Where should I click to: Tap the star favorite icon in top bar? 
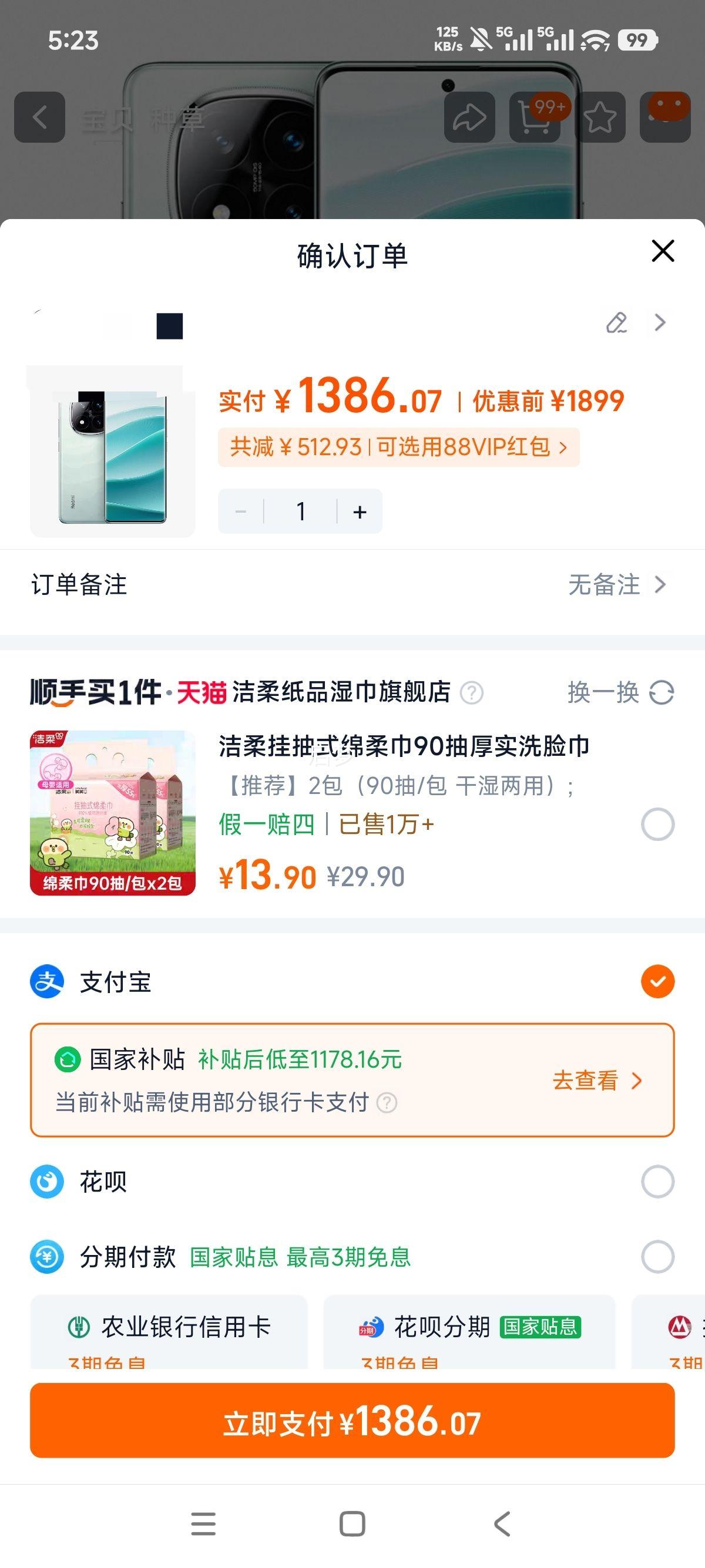(600, 117)
